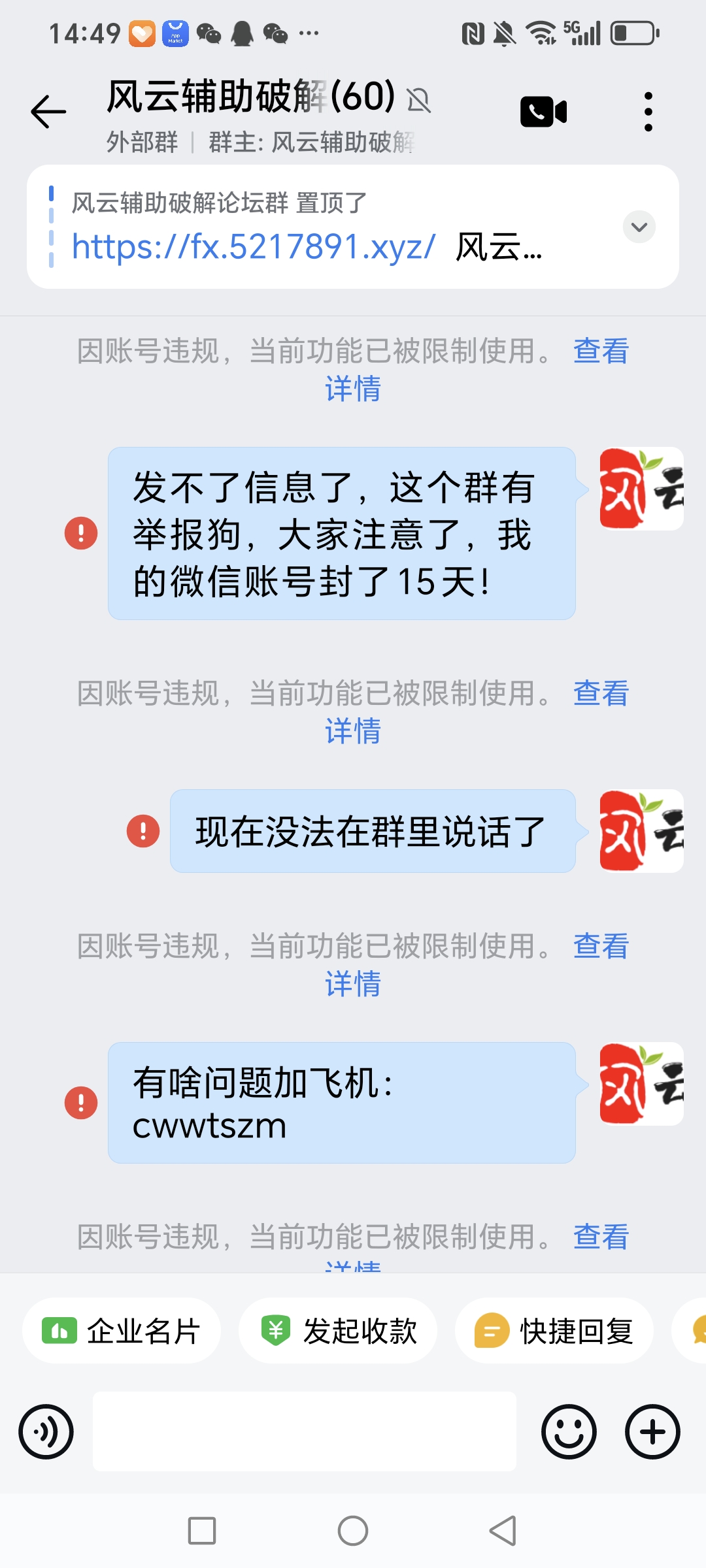This screenshot has width=706, height=1568.
Task: Open the plus attachments menu
Action: click(x=652, y=1431)
